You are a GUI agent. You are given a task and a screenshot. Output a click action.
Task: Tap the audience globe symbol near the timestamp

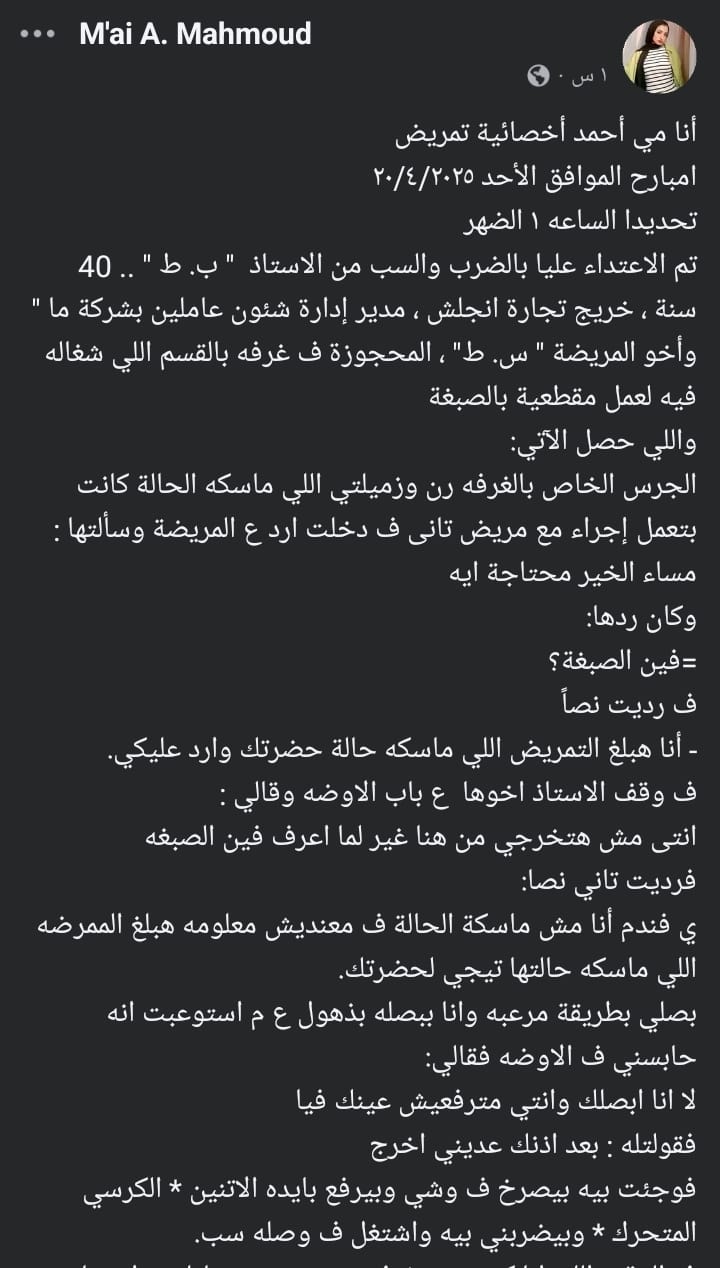click(539, 77)
